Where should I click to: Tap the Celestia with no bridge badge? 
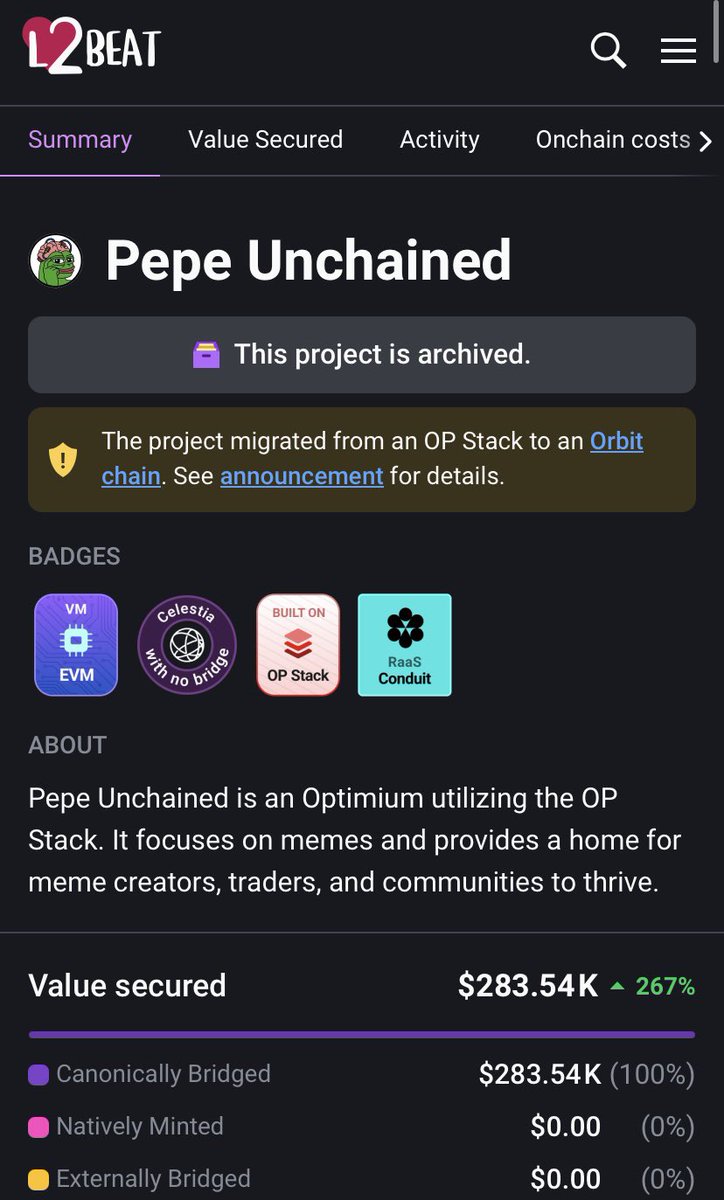(x=187, y=645)
